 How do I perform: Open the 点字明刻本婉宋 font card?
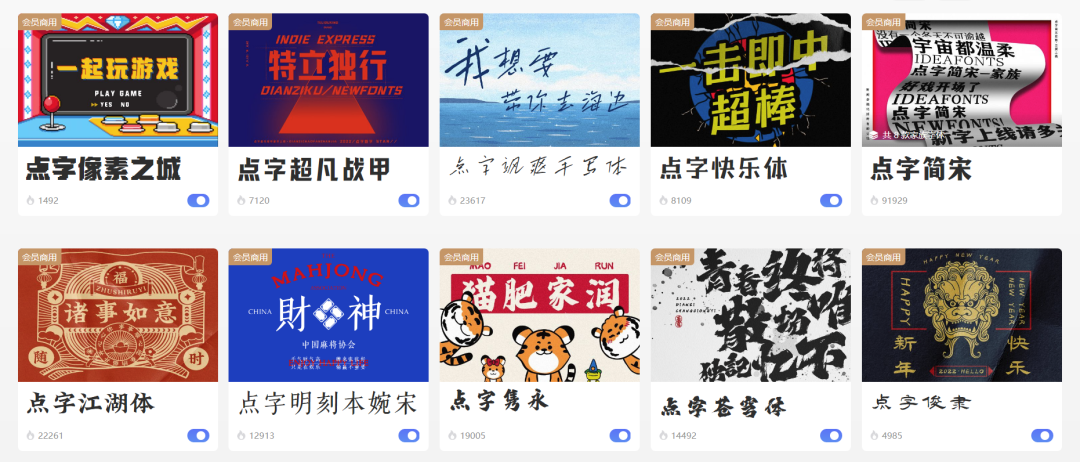tap(328, 315)
